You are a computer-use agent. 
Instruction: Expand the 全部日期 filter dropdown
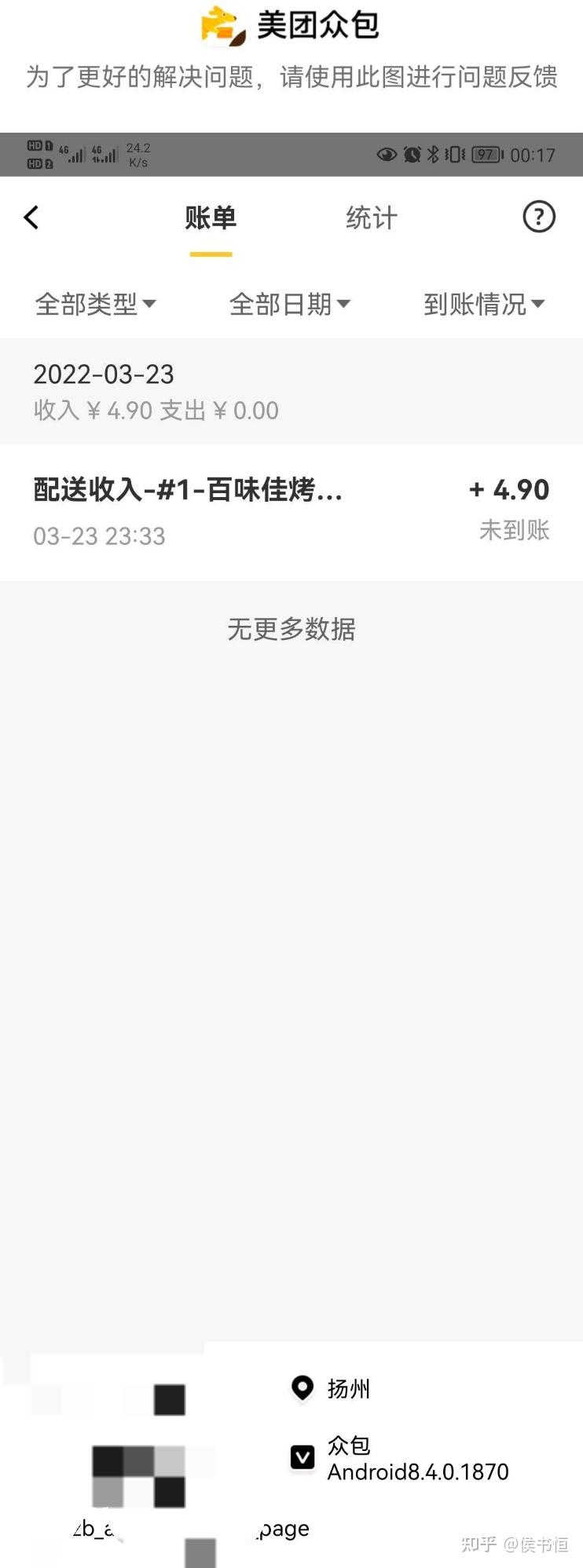[x=290, y=304]
